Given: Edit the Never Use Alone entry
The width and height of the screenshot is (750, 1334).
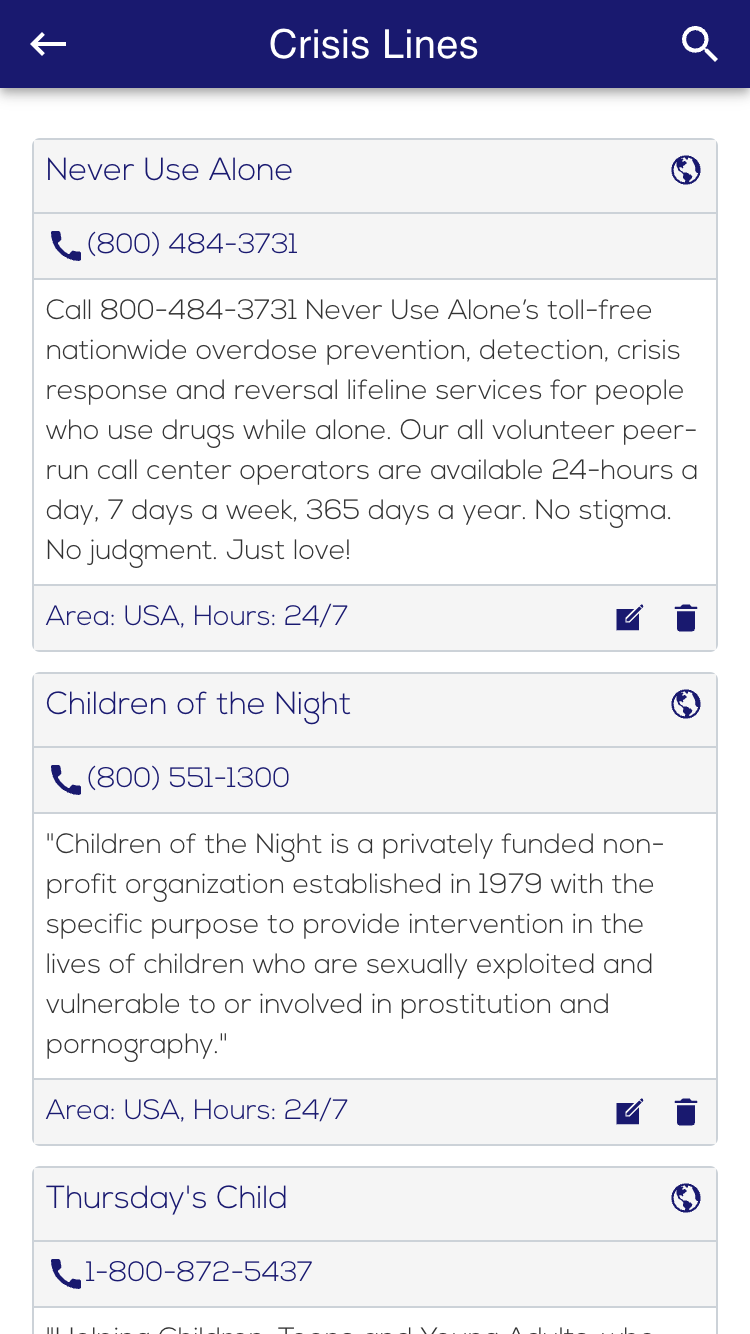Looking at the screenshot, I should coord(629,618).
